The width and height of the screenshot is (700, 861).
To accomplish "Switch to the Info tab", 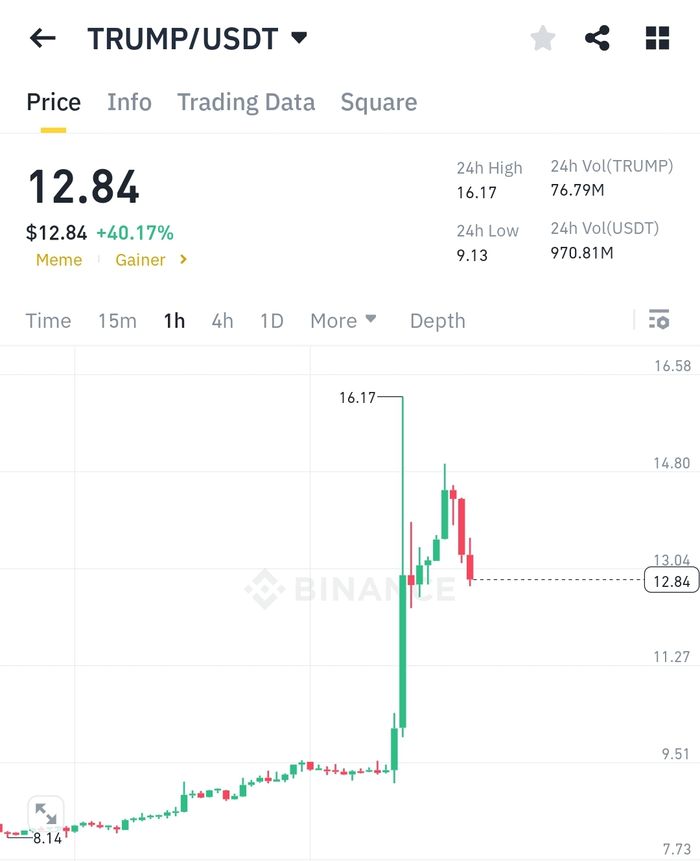I will [x=129, y=102].
